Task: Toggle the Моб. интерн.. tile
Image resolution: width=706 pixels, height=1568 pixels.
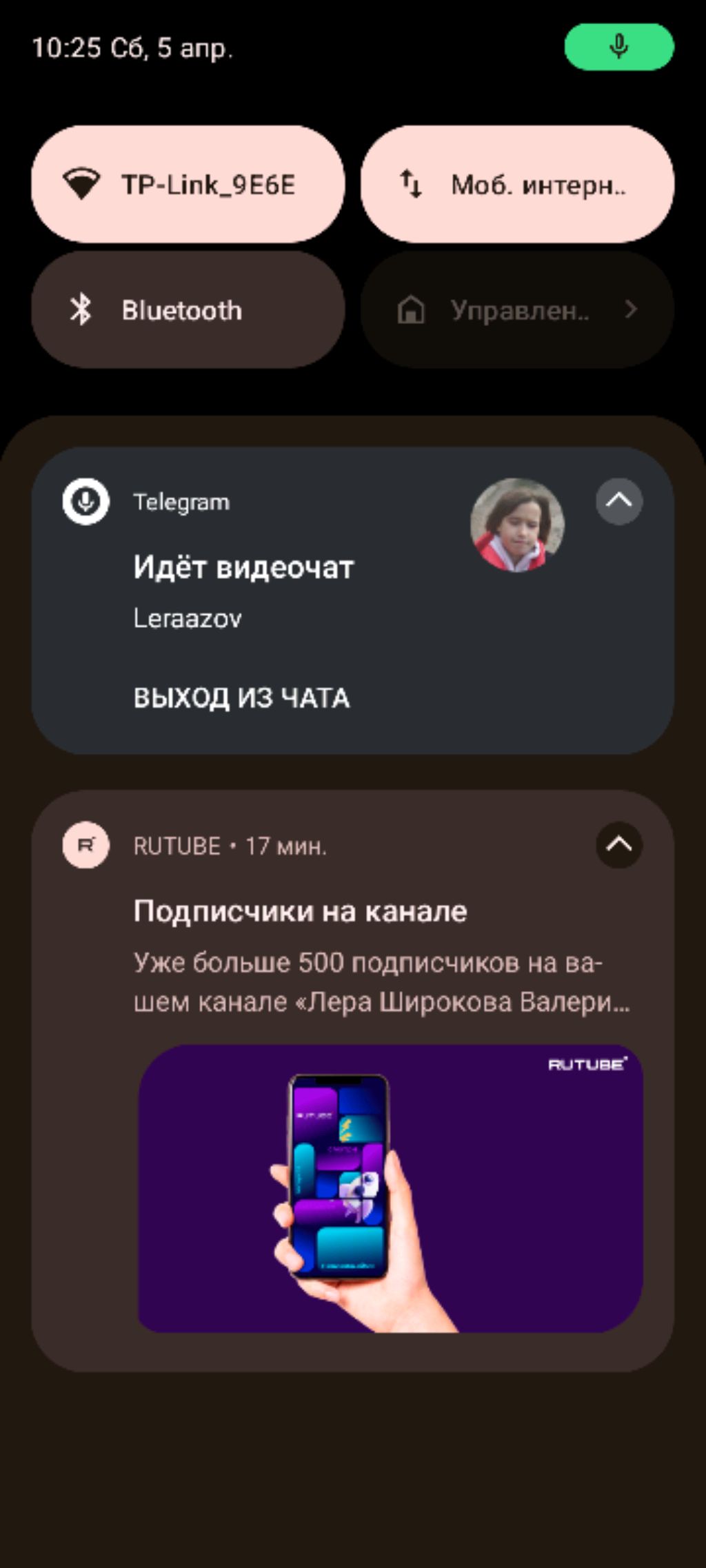Action: (x=517, y=184)
